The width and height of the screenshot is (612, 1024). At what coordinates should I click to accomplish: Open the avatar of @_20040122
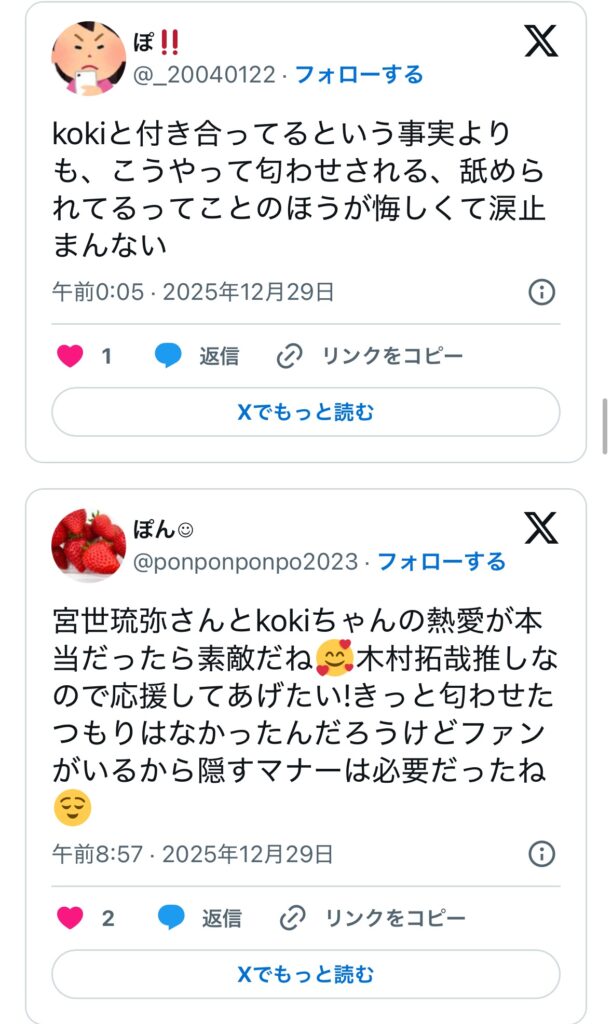(88, 59)
